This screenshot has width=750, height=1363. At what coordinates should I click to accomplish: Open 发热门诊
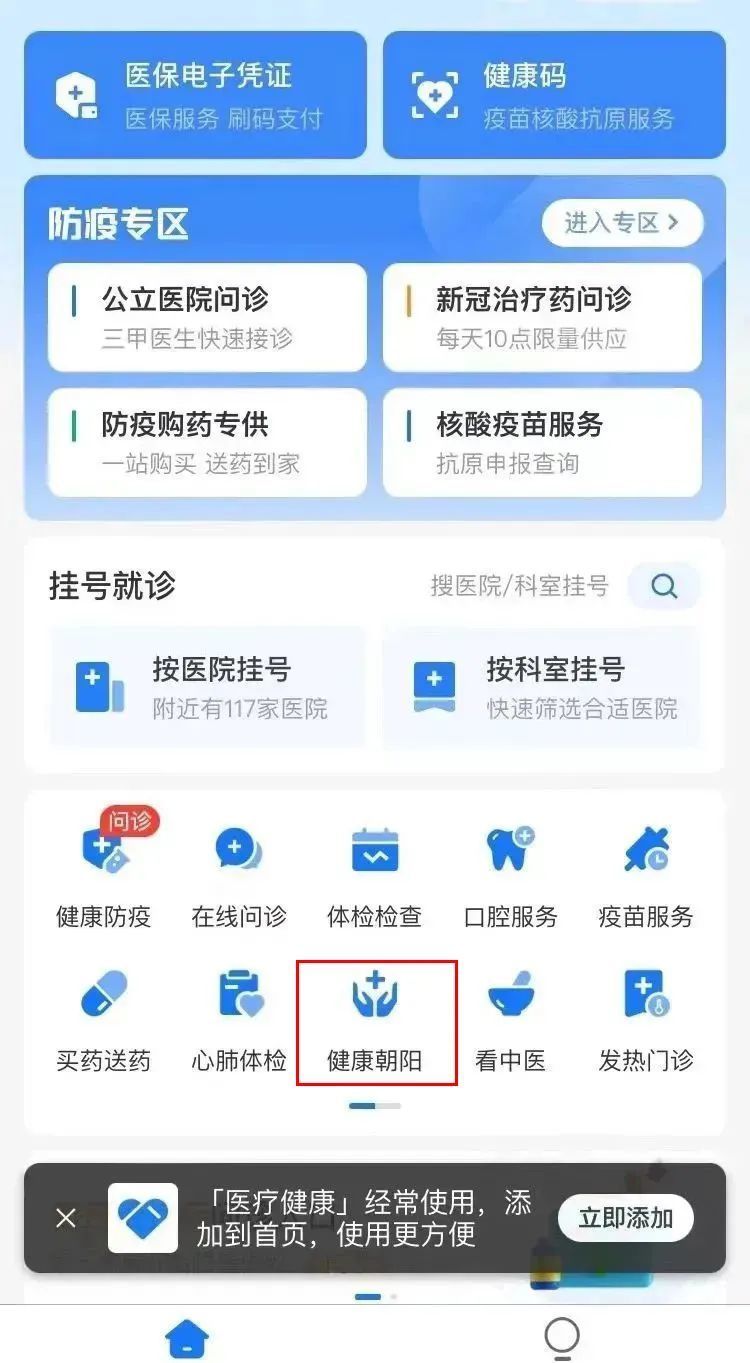click(x=646, y=1022)
